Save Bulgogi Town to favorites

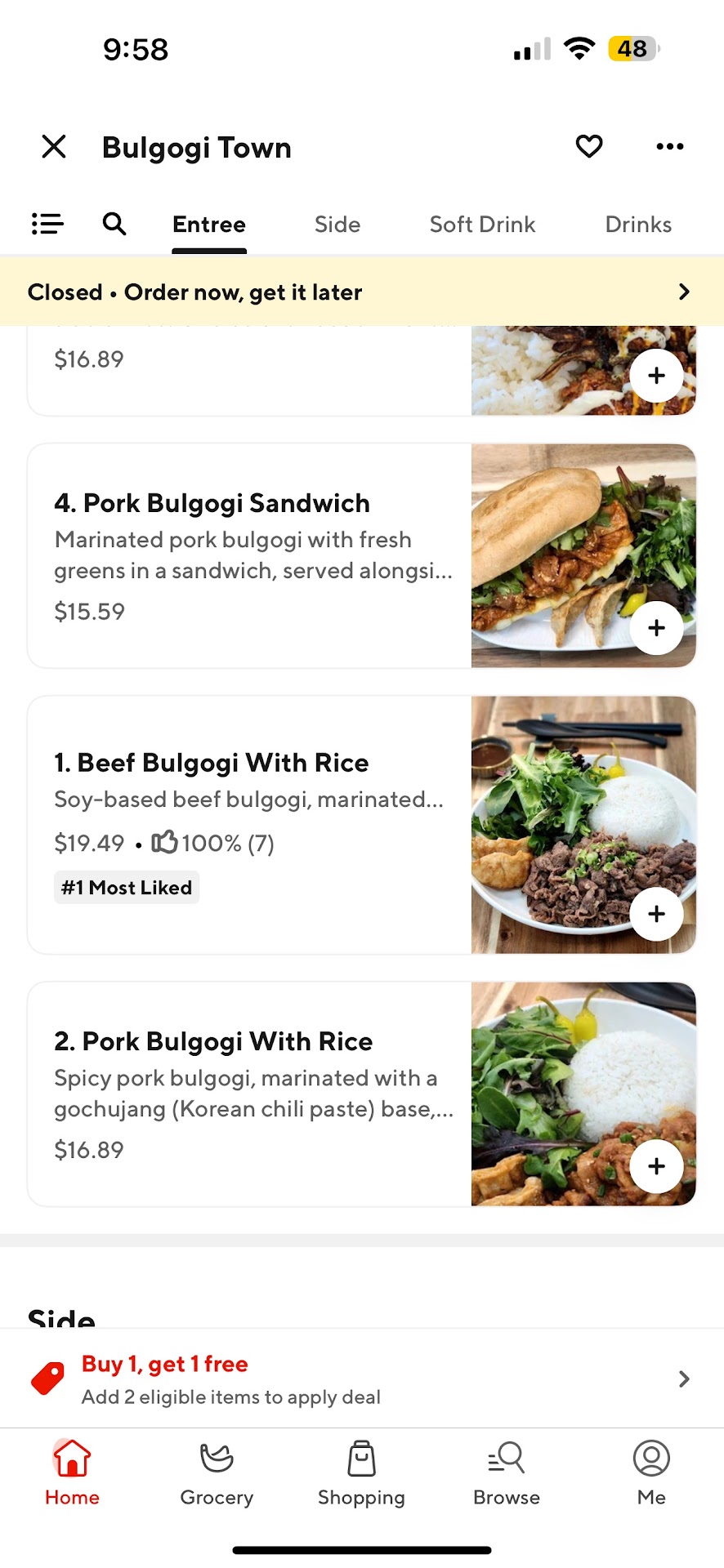click(589, 146)
